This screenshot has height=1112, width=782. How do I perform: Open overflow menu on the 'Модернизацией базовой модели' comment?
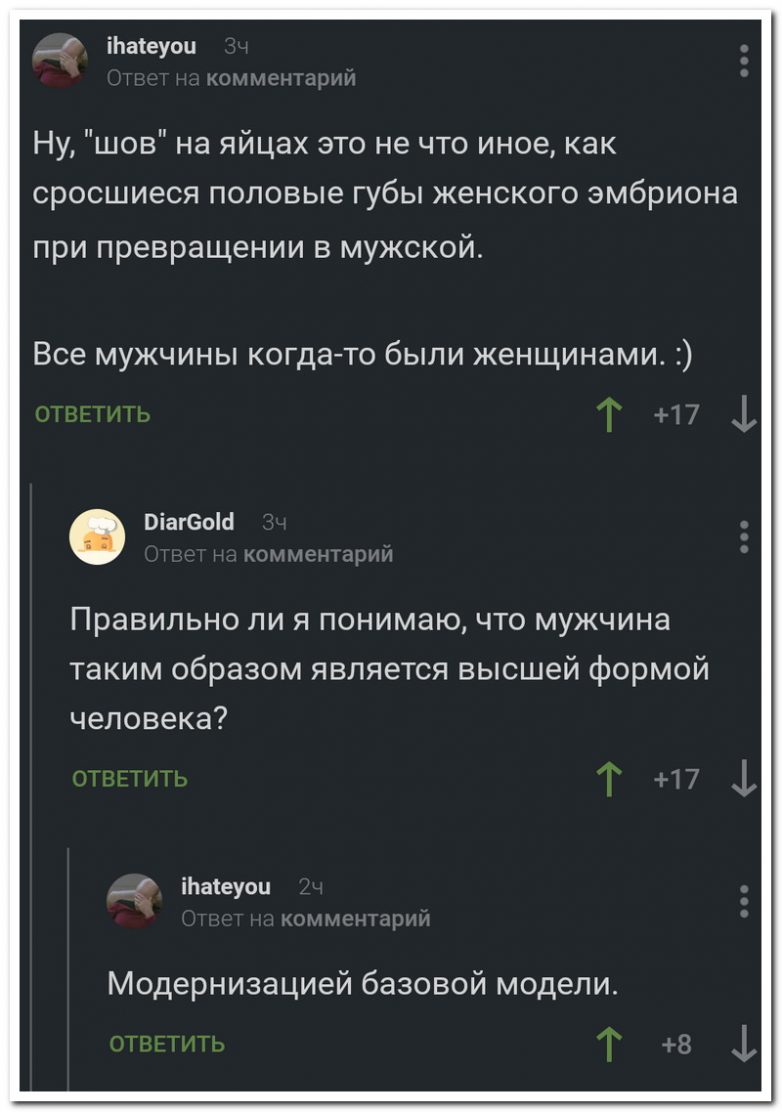[743, 901]
